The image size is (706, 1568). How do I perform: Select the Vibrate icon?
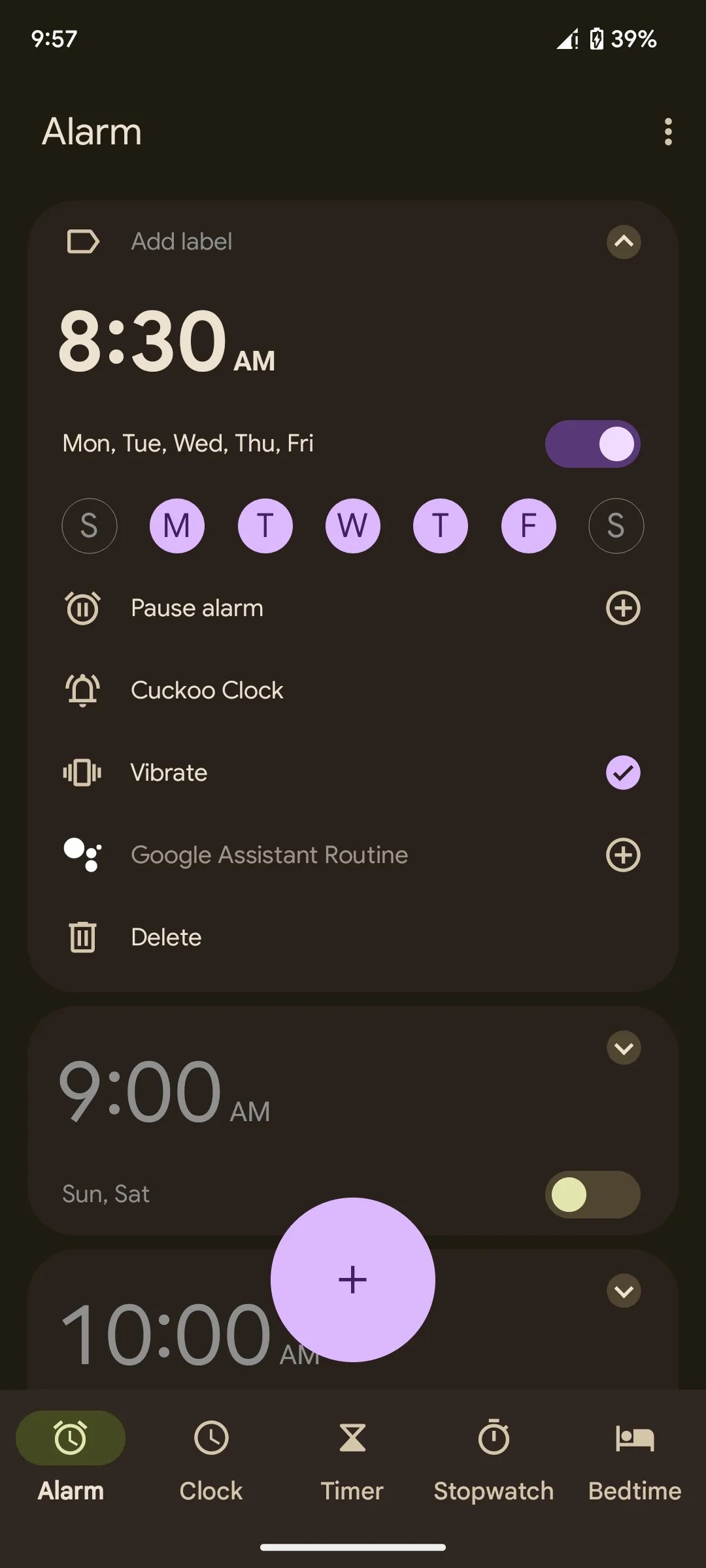coord(82,772)
